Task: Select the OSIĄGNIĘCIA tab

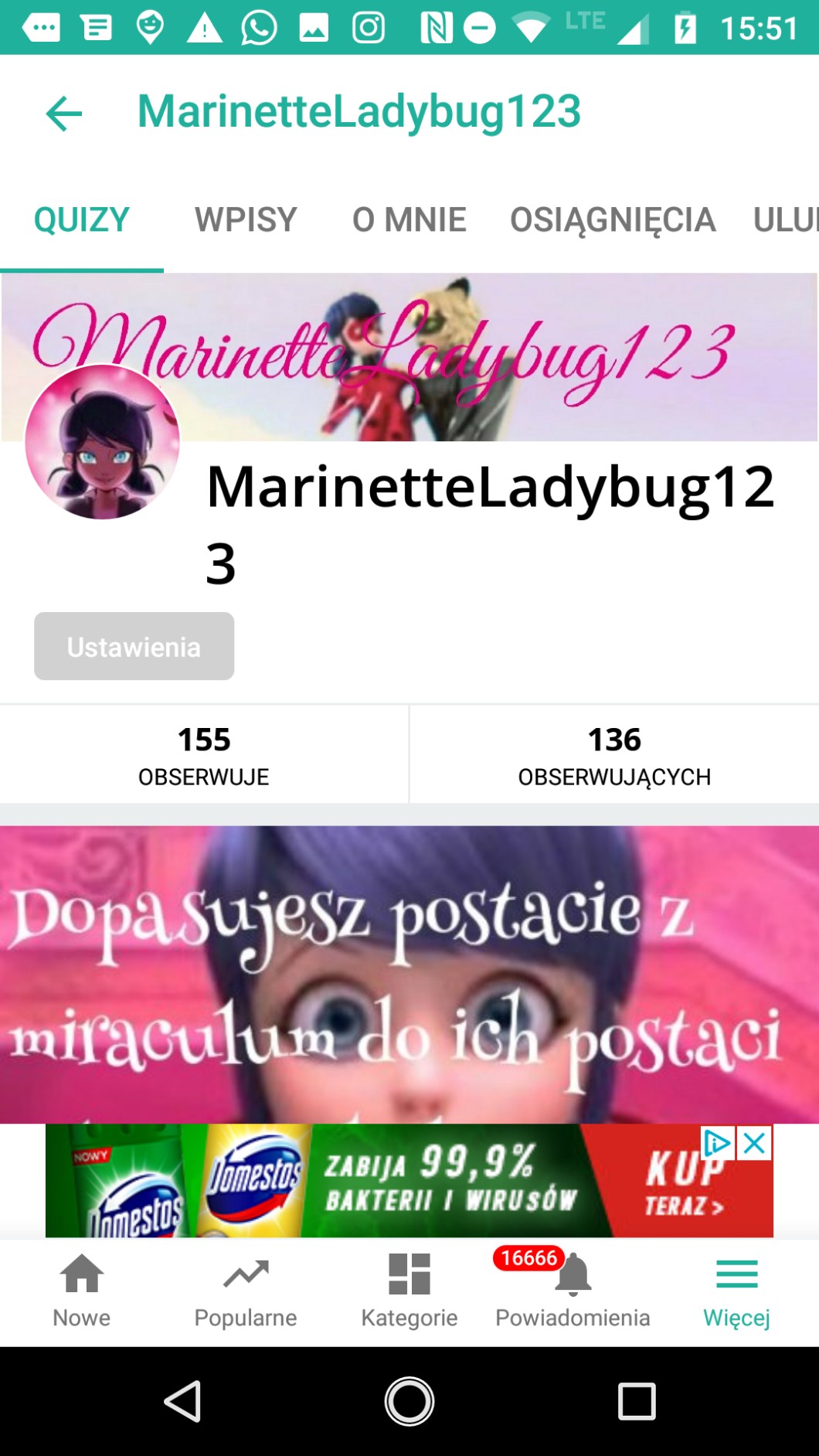Action: point(613,220)
